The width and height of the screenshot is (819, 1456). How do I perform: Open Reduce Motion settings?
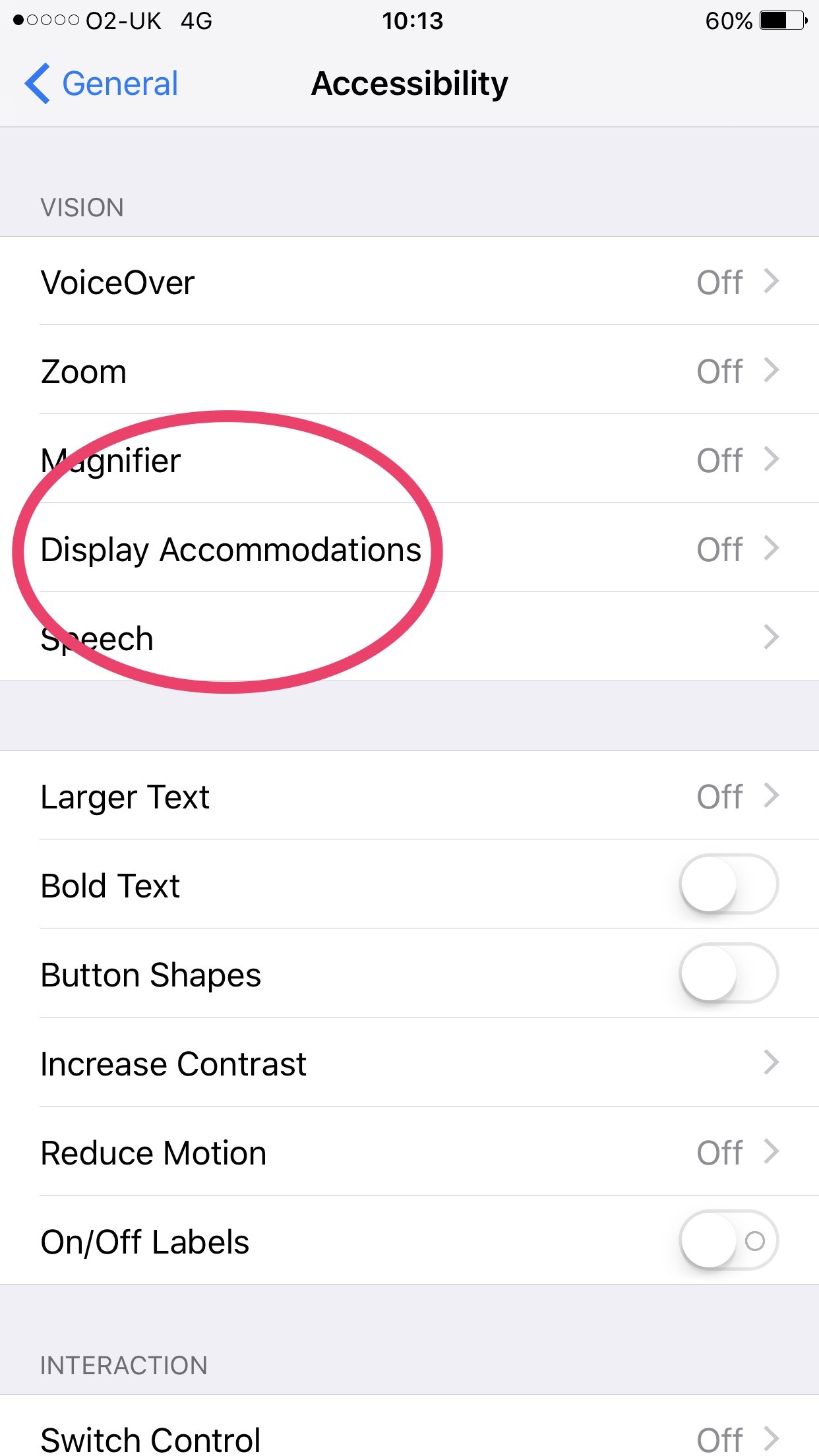[409, 1153]
